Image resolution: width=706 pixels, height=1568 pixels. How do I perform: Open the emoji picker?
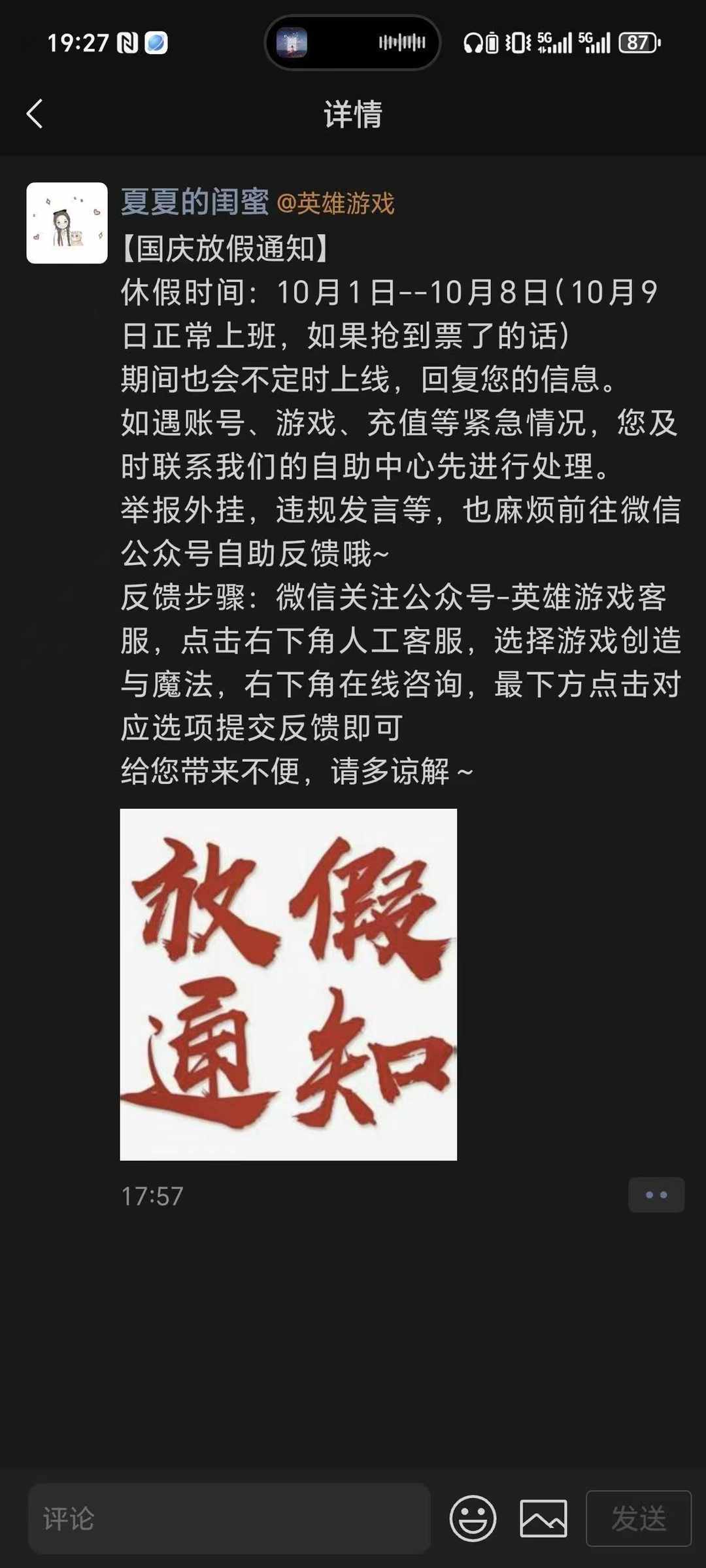tap(473, 1518)
